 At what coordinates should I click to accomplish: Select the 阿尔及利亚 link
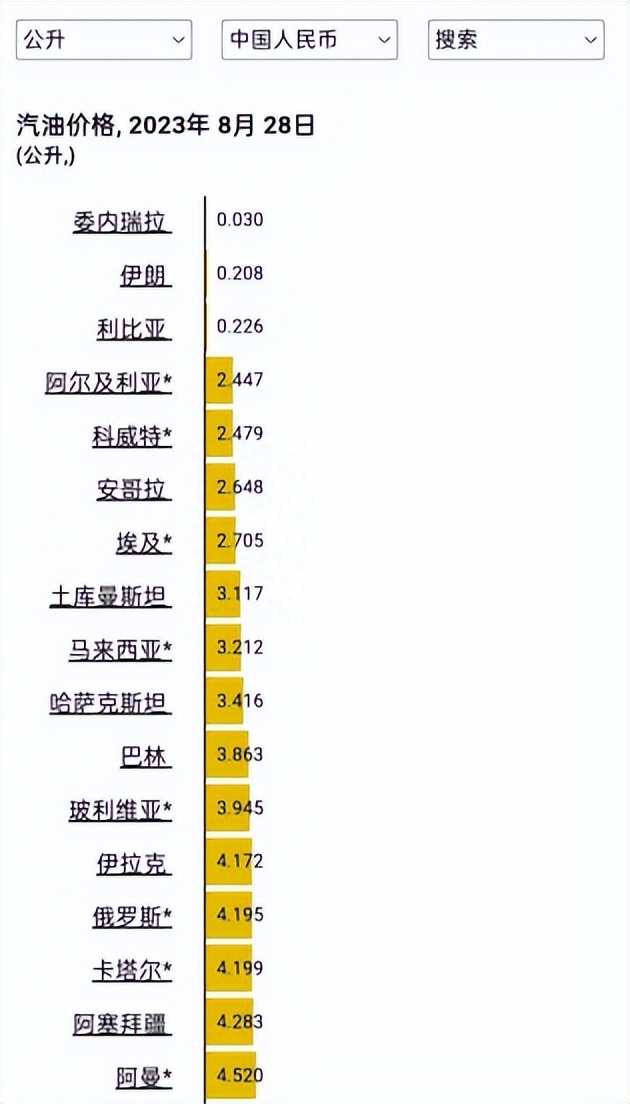pyautogui.click(x=108, y=382)
